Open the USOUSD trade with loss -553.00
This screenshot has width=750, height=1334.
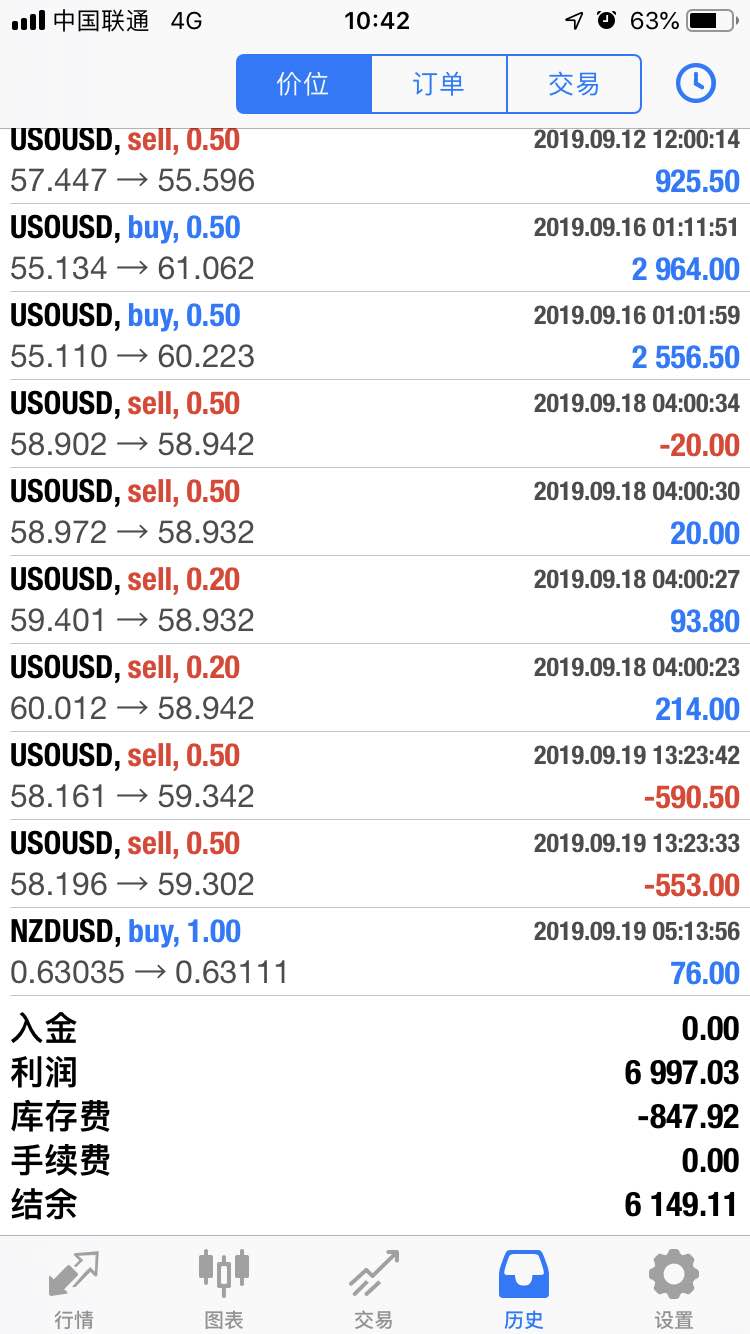tap(375, 864)
